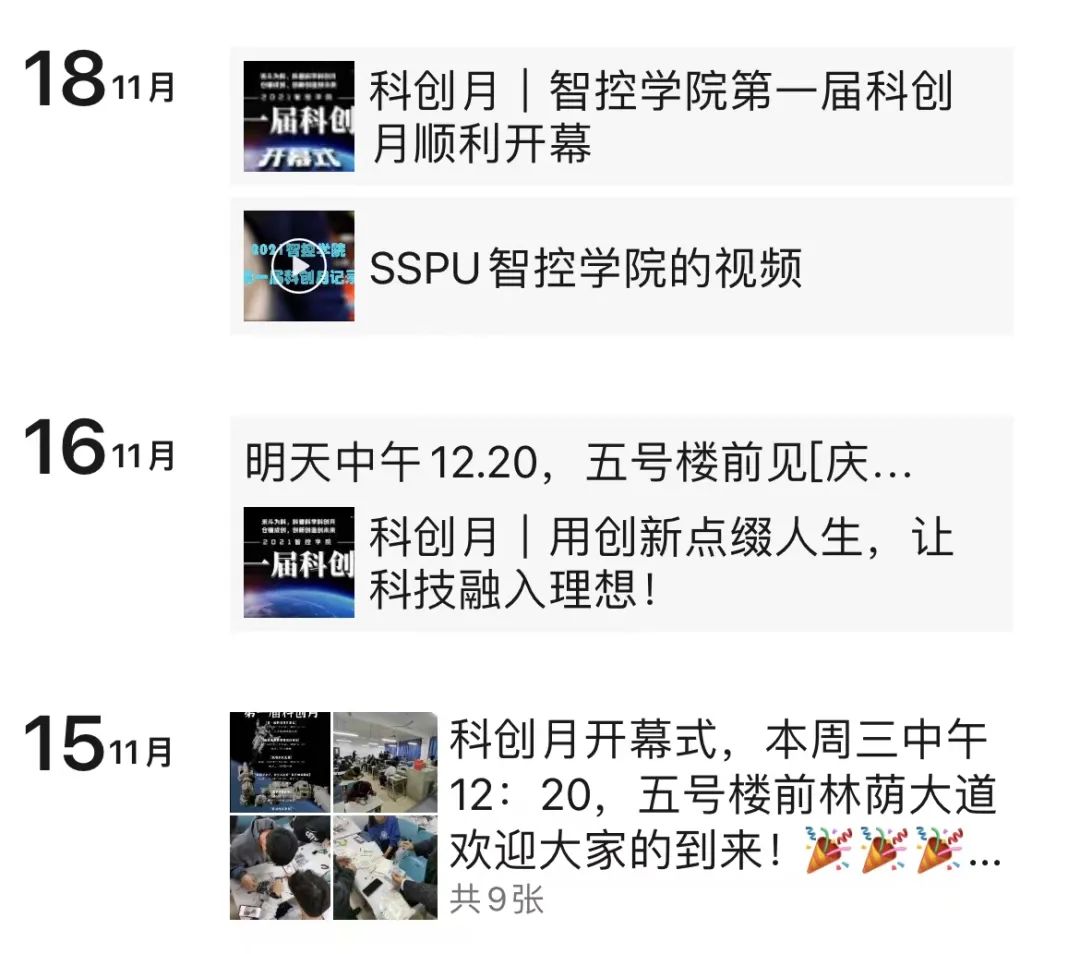Open article 用创新点缀人生，让科技融入理想
Image resolution: width=1080 pixels, height=954 pixels.
620,564
